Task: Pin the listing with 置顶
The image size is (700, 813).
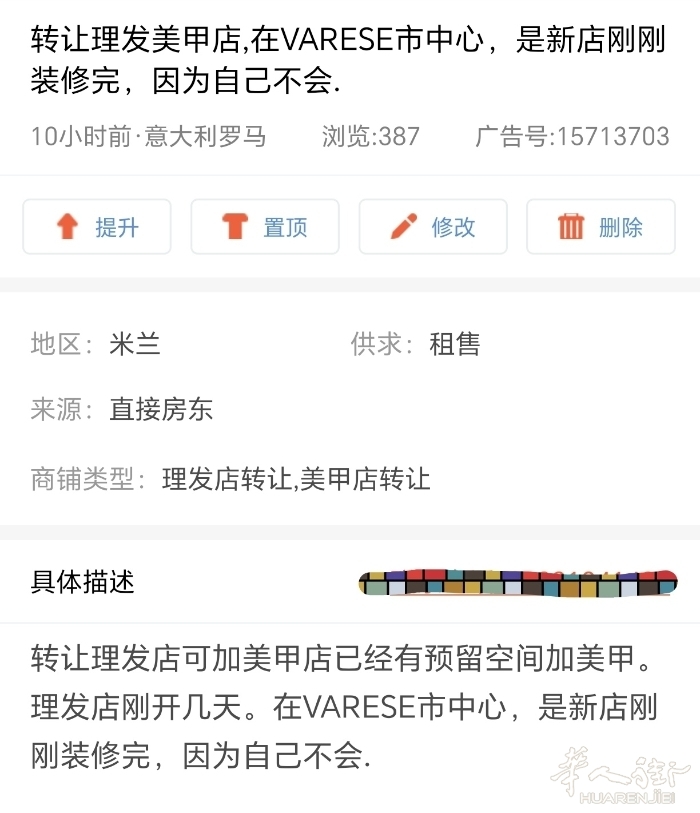Action: point(265,227)
